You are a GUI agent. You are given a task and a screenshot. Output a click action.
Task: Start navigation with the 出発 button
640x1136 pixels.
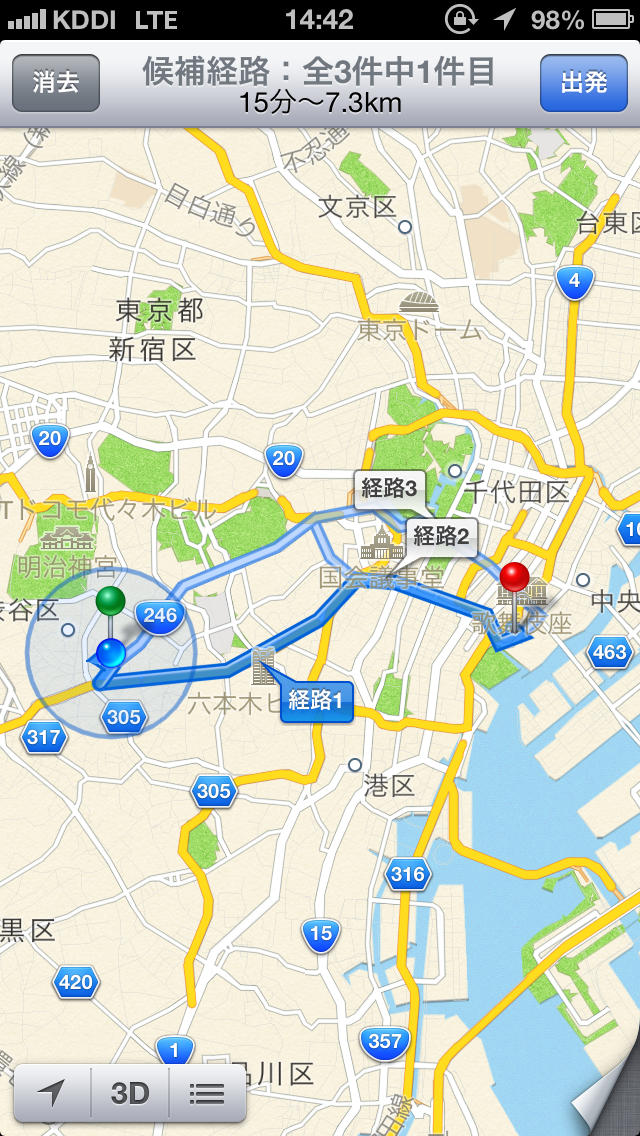tap(584, 82)
